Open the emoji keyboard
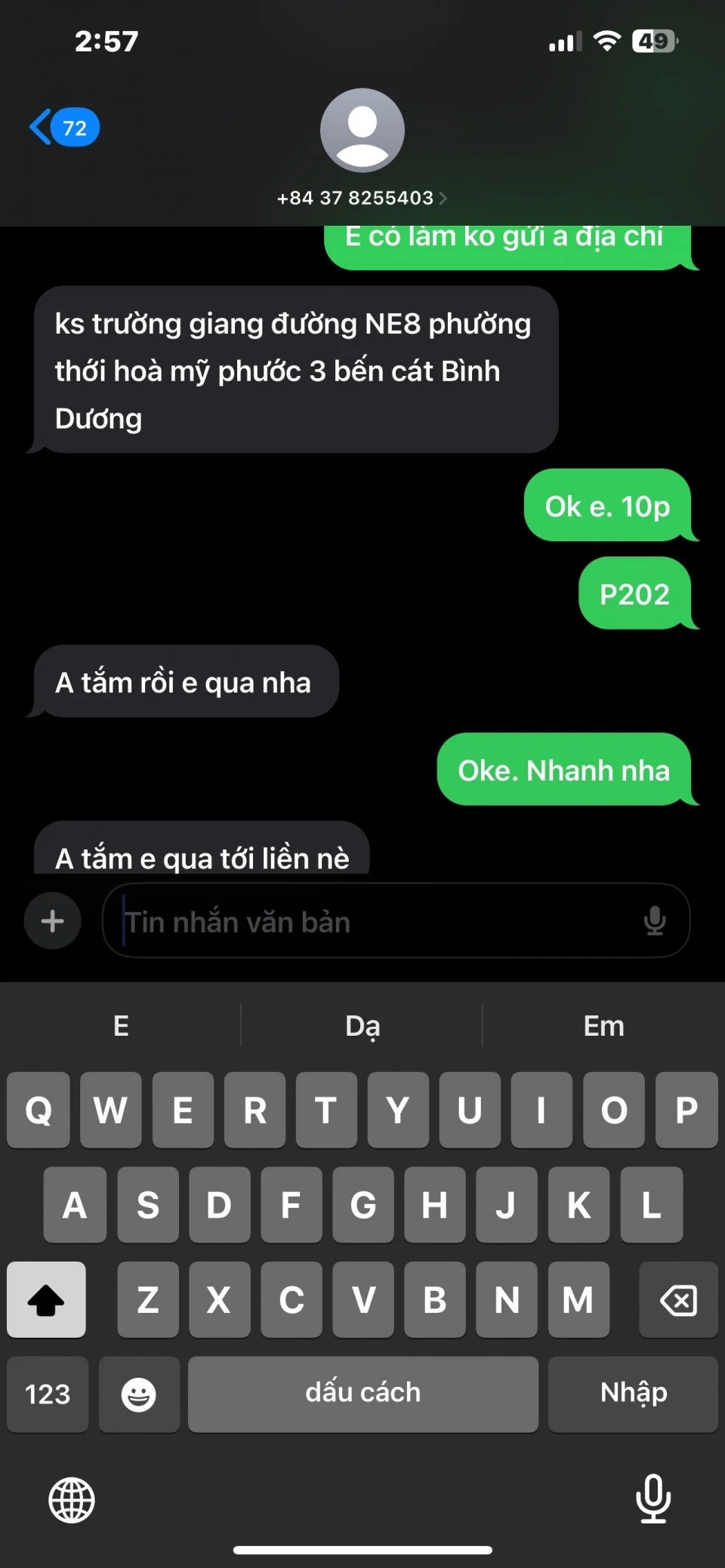The width and height of the screenshot is (725, 1568). [x=139, y=1394]
